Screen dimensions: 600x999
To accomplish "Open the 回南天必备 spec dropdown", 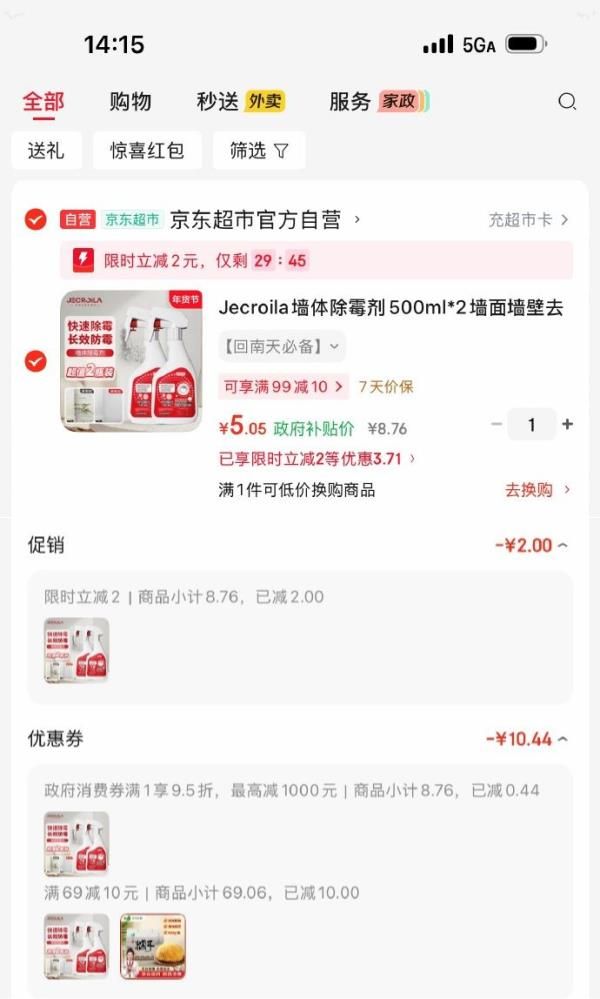I will pos(282,346).
